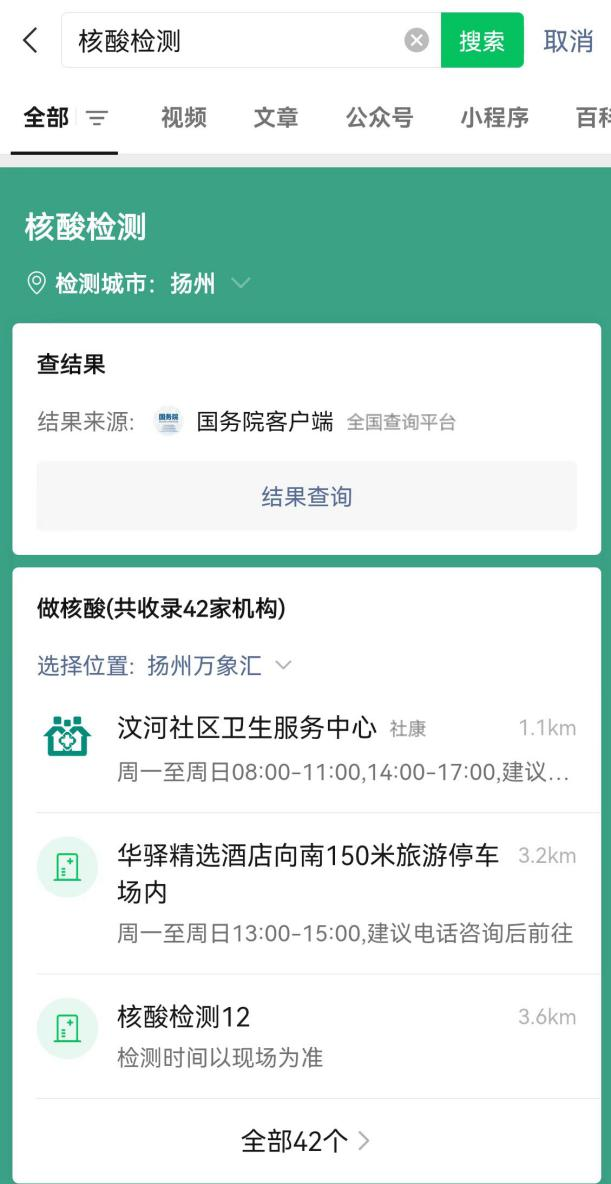Select the 全部 tab

46,118
